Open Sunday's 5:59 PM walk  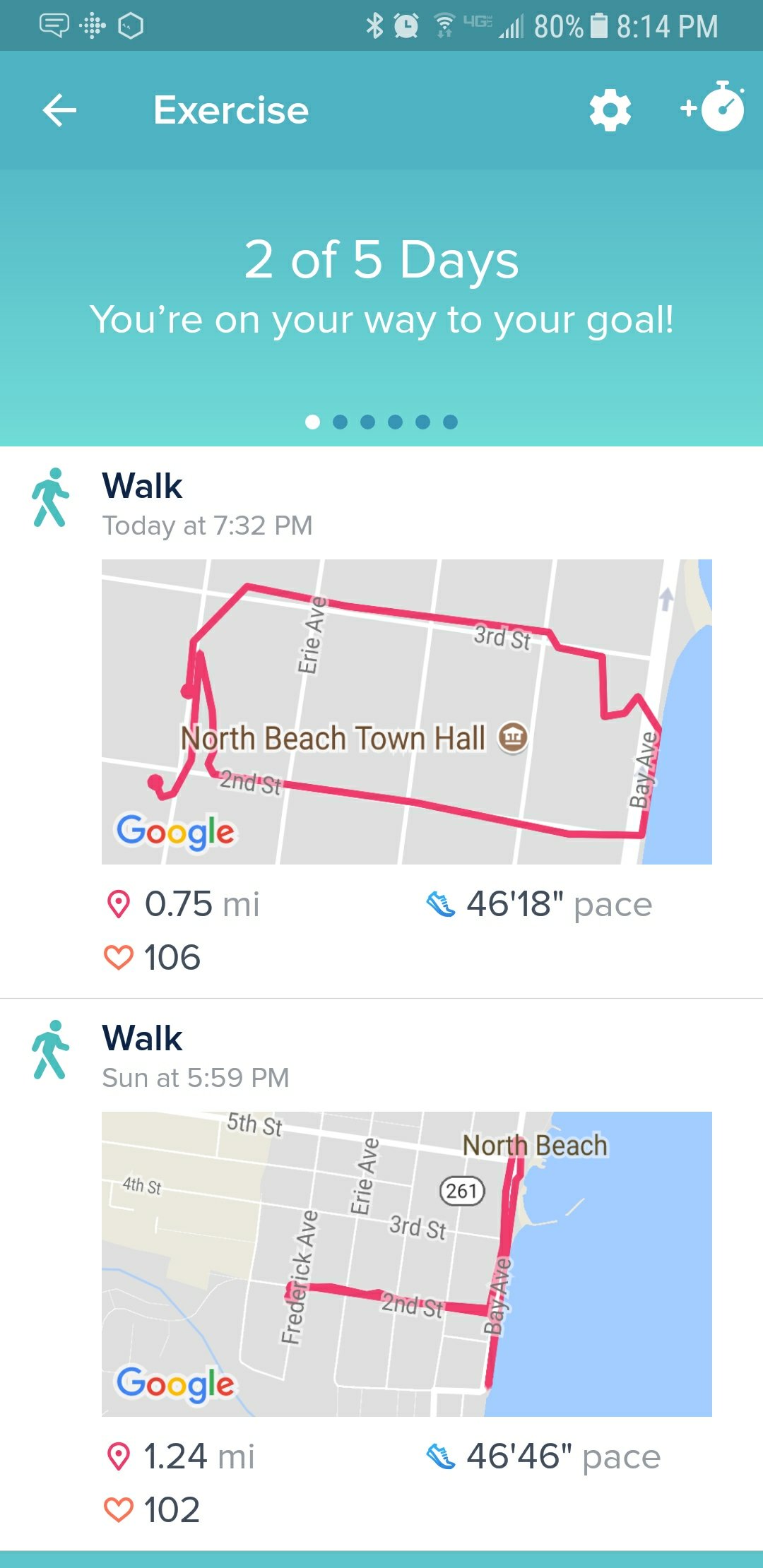point(196,1057)
